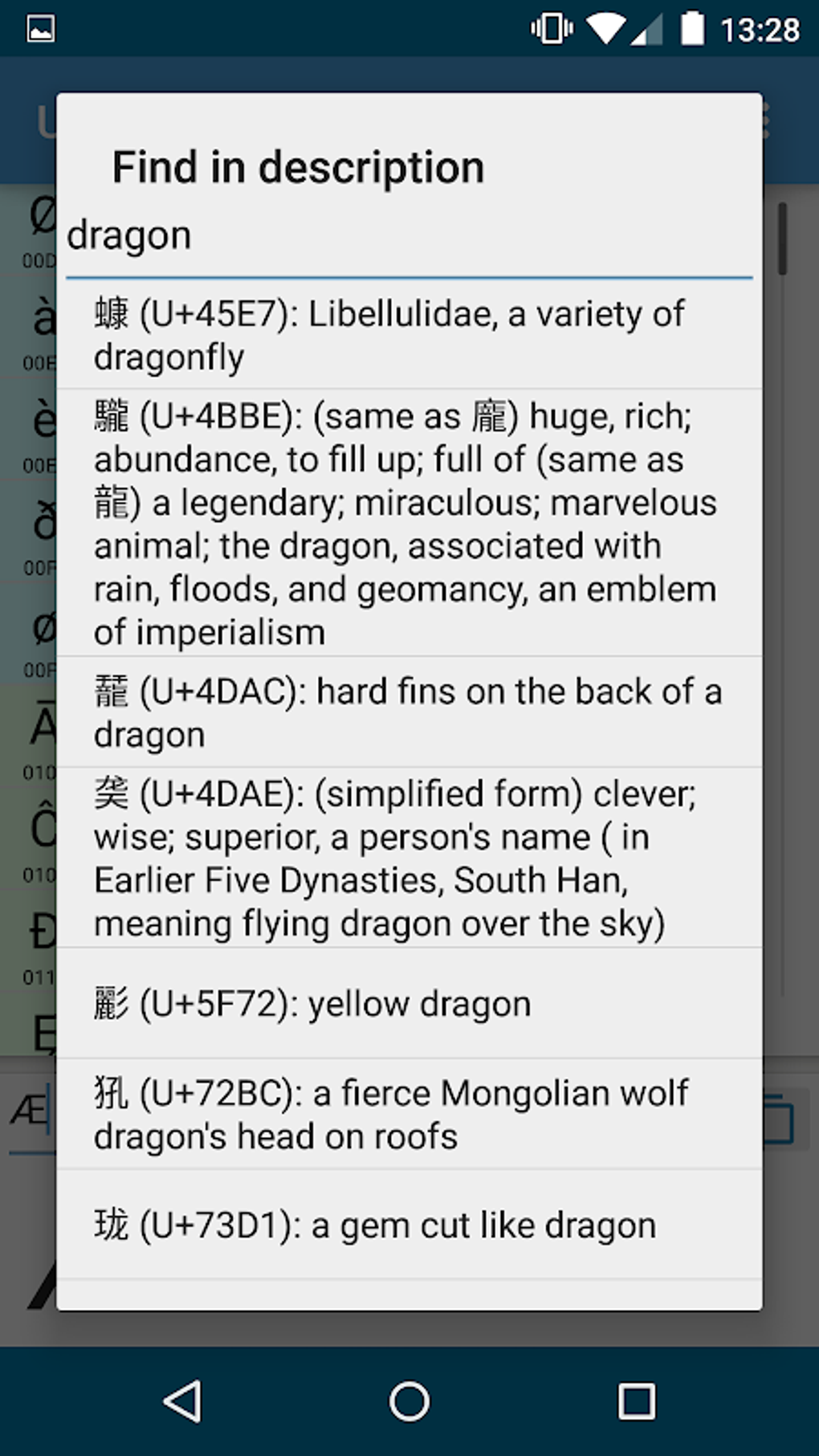Select the 'yellow dragon' U+5F72 result
Screen dimensions: 819x1456
(x=408, y=1002)
